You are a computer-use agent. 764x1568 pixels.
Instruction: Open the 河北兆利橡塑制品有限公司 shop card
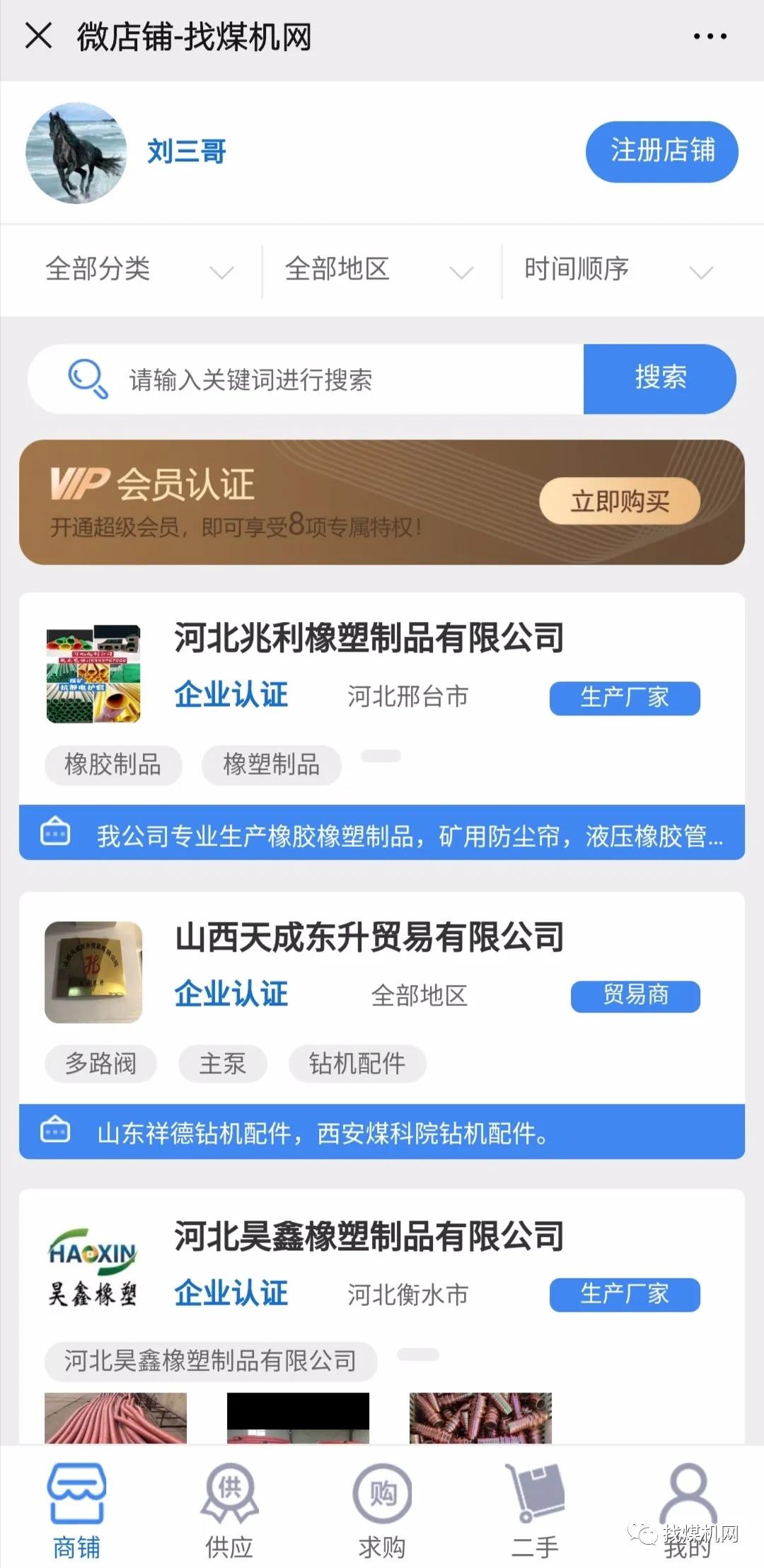pyautogui.click(x=369, y=638)
